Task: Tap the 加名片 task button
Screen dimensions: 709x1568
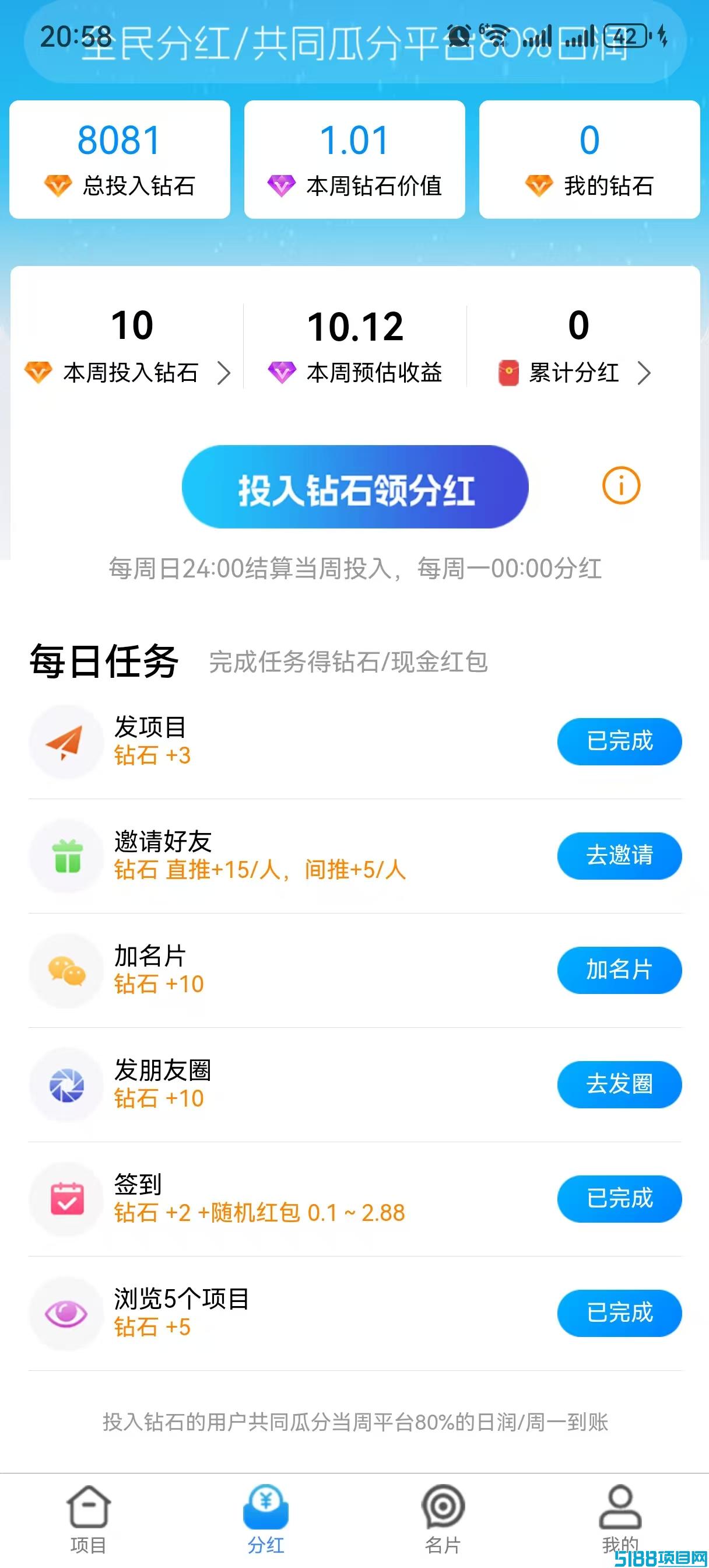Action: click(620, 970)
